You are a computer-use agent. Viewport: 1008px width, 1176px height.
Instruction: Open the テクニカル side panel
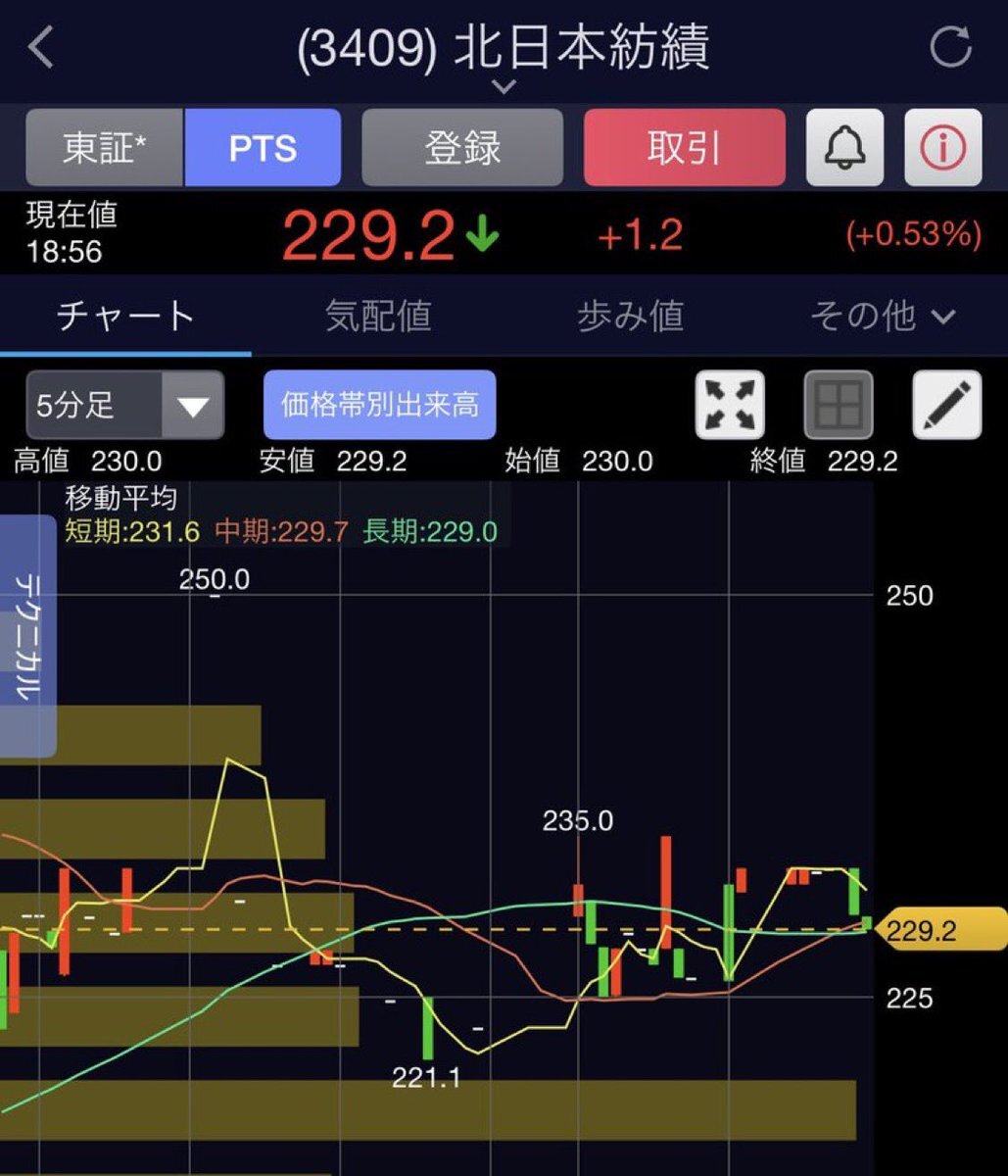(x=26, y=635)
